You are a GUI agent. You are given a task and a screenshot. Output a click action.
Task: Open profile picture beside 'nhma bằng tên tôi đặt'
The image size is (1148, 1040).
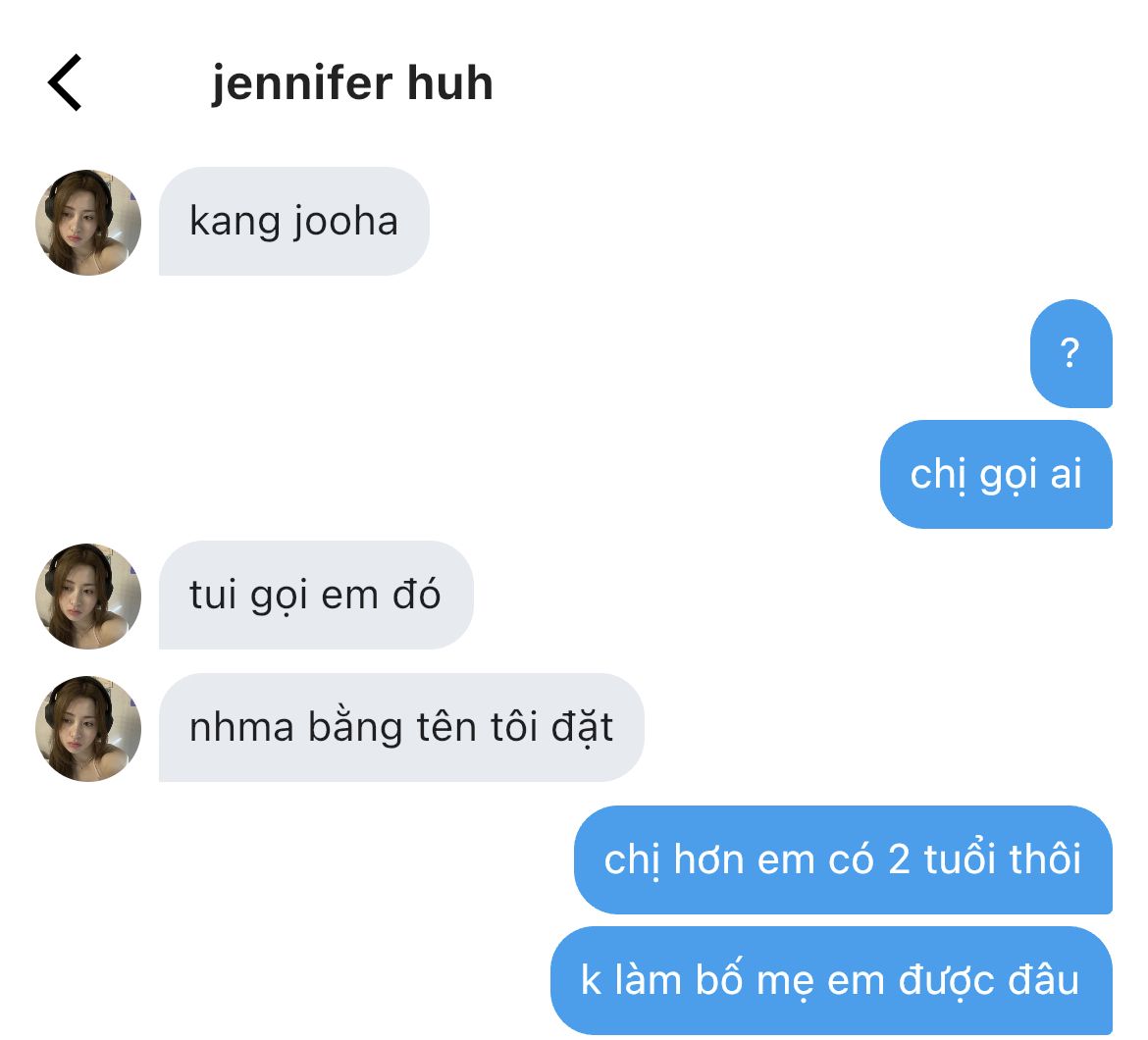88,729
